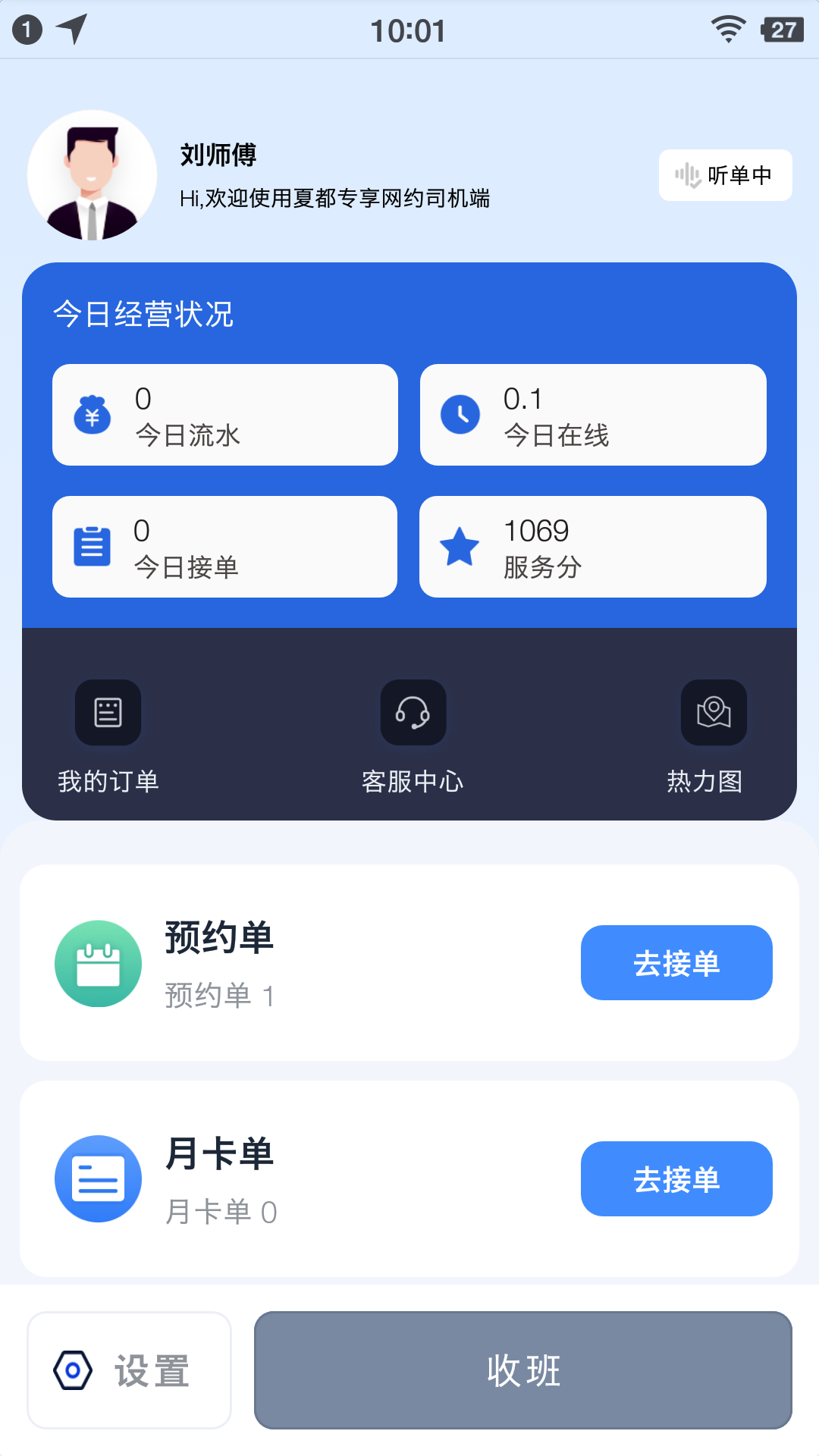Toggle the 听单中 listening status
Screen dimensions: 819x1456
[x=725, y=174]
